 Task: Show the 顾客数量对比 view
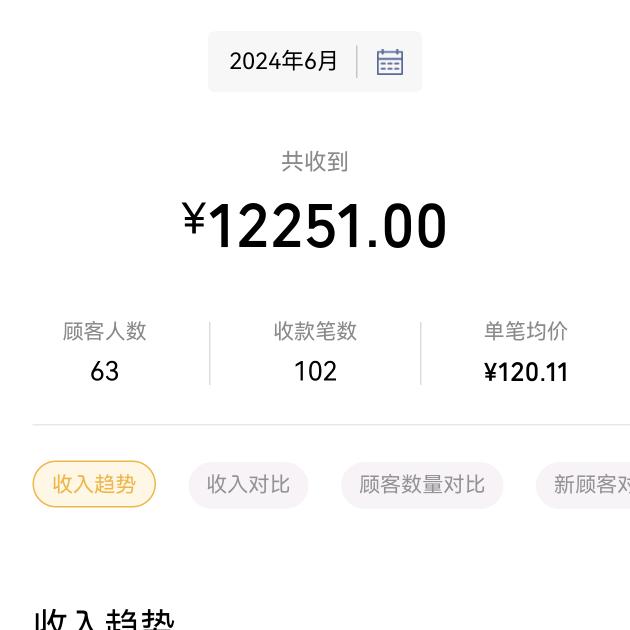[421, 485]
